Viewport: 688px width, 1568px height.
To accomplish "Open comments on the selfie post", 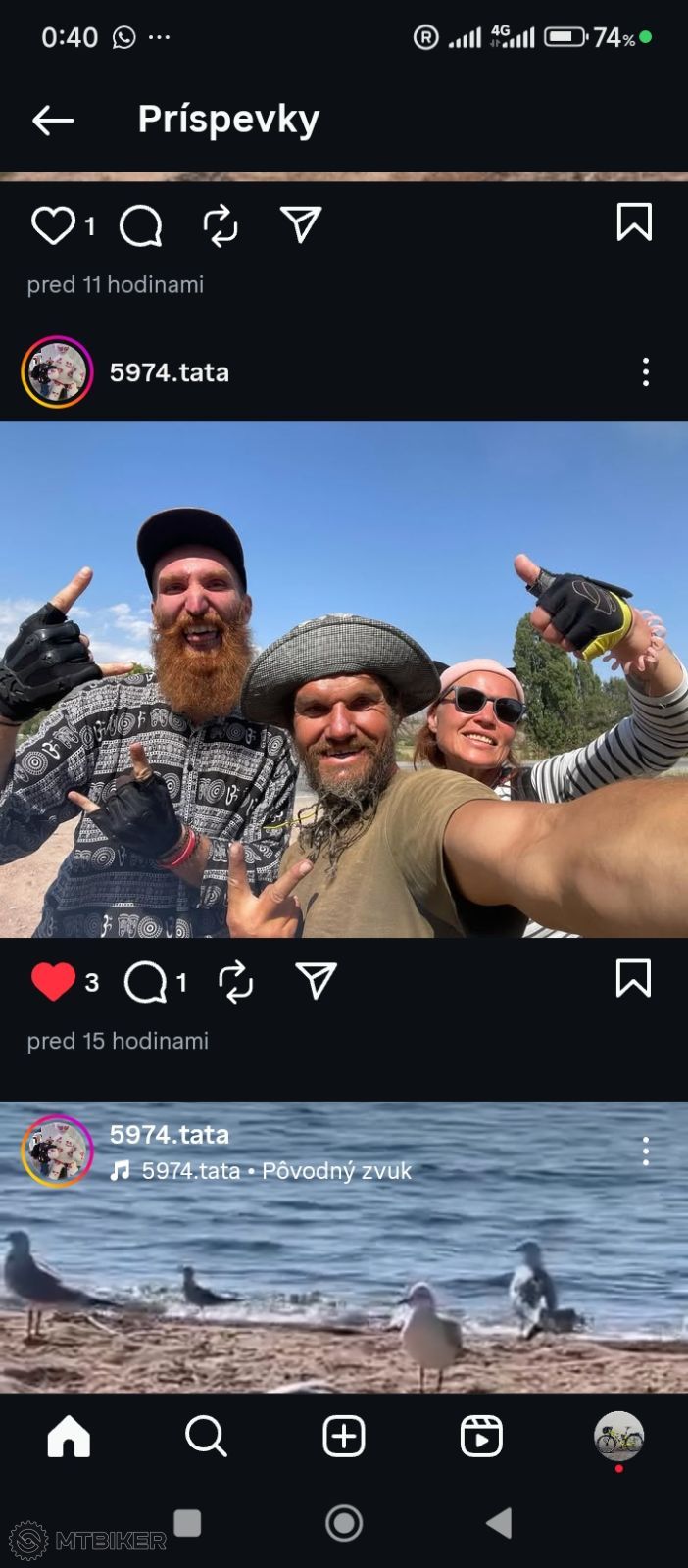I will coord(146,981).
